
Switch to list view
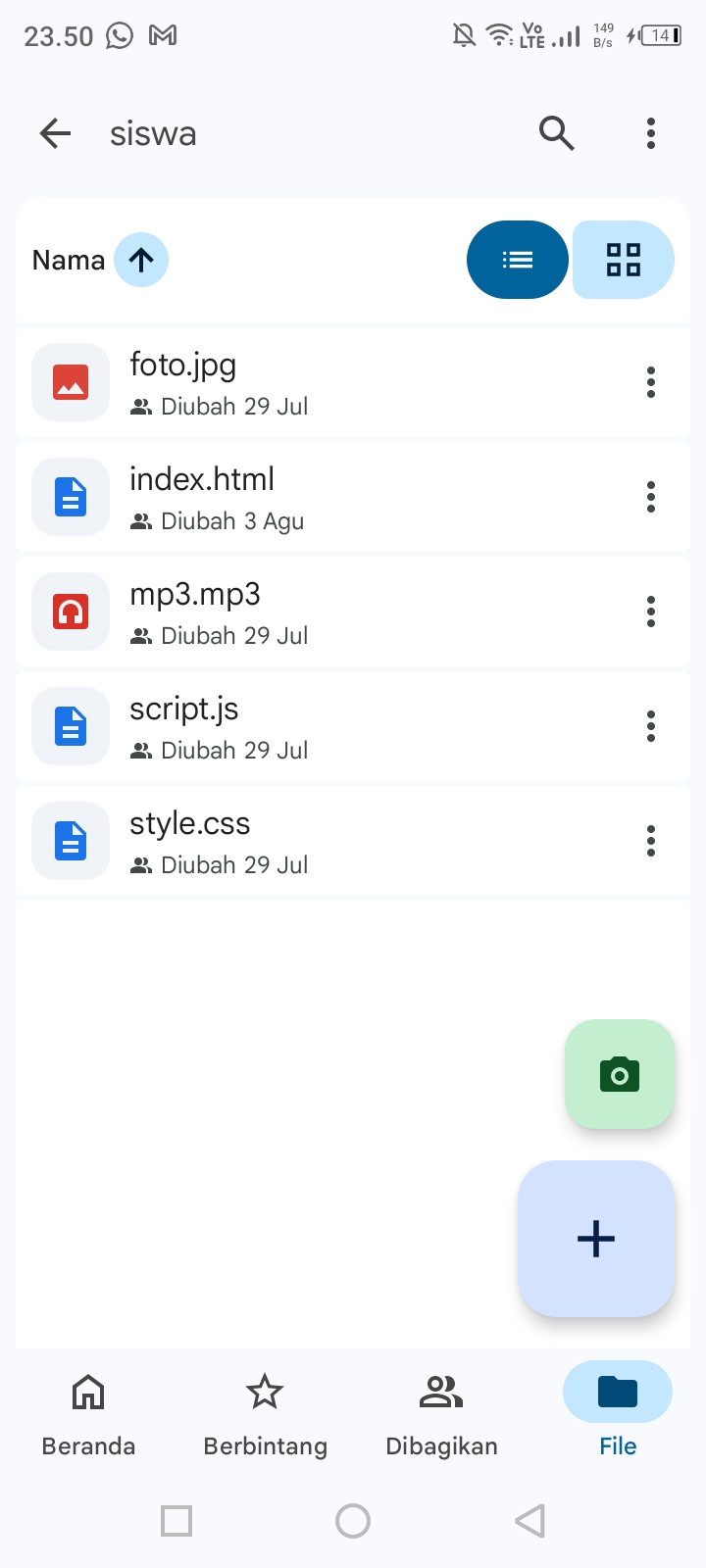click(518, 260)
